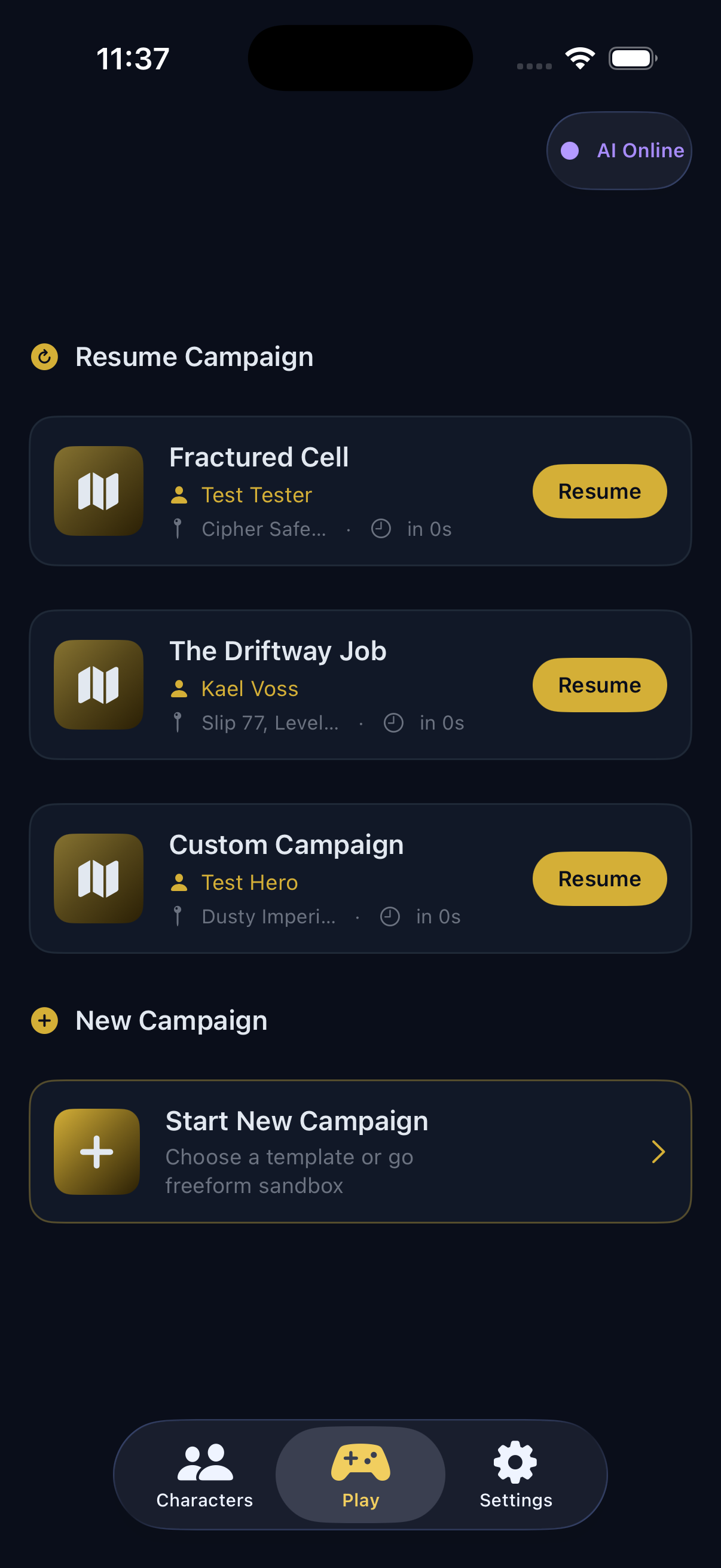Open the Start New Campaign disclosure arrow
721x1568 pixels.
pyautogui.click(x=659, y=1152)
